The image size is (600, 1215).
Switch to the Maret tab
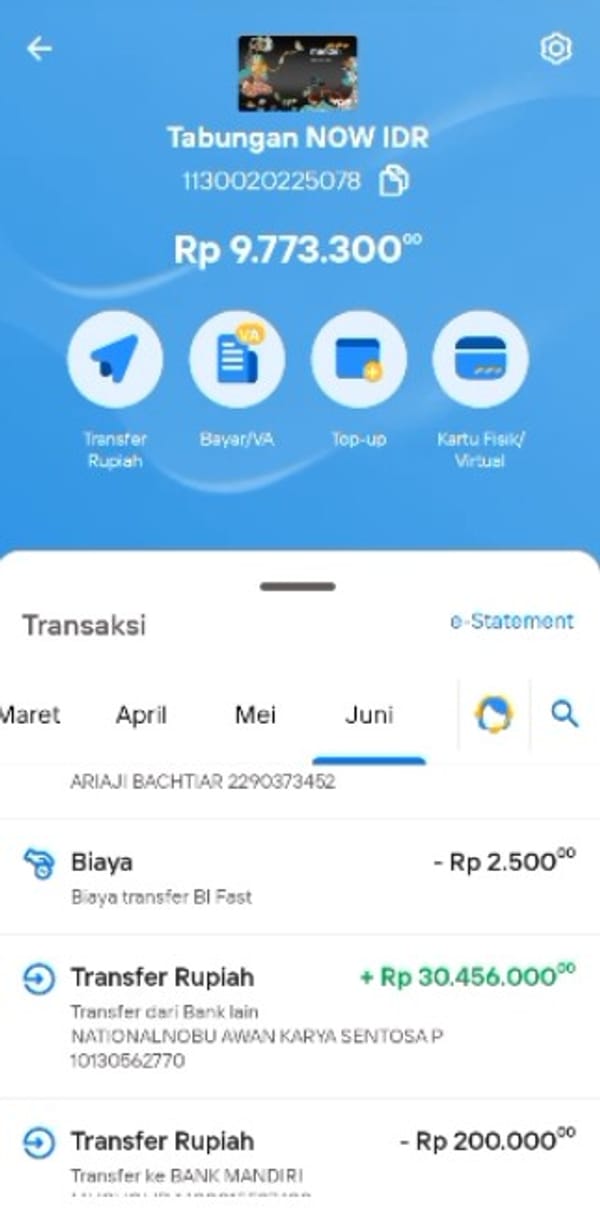30,715
